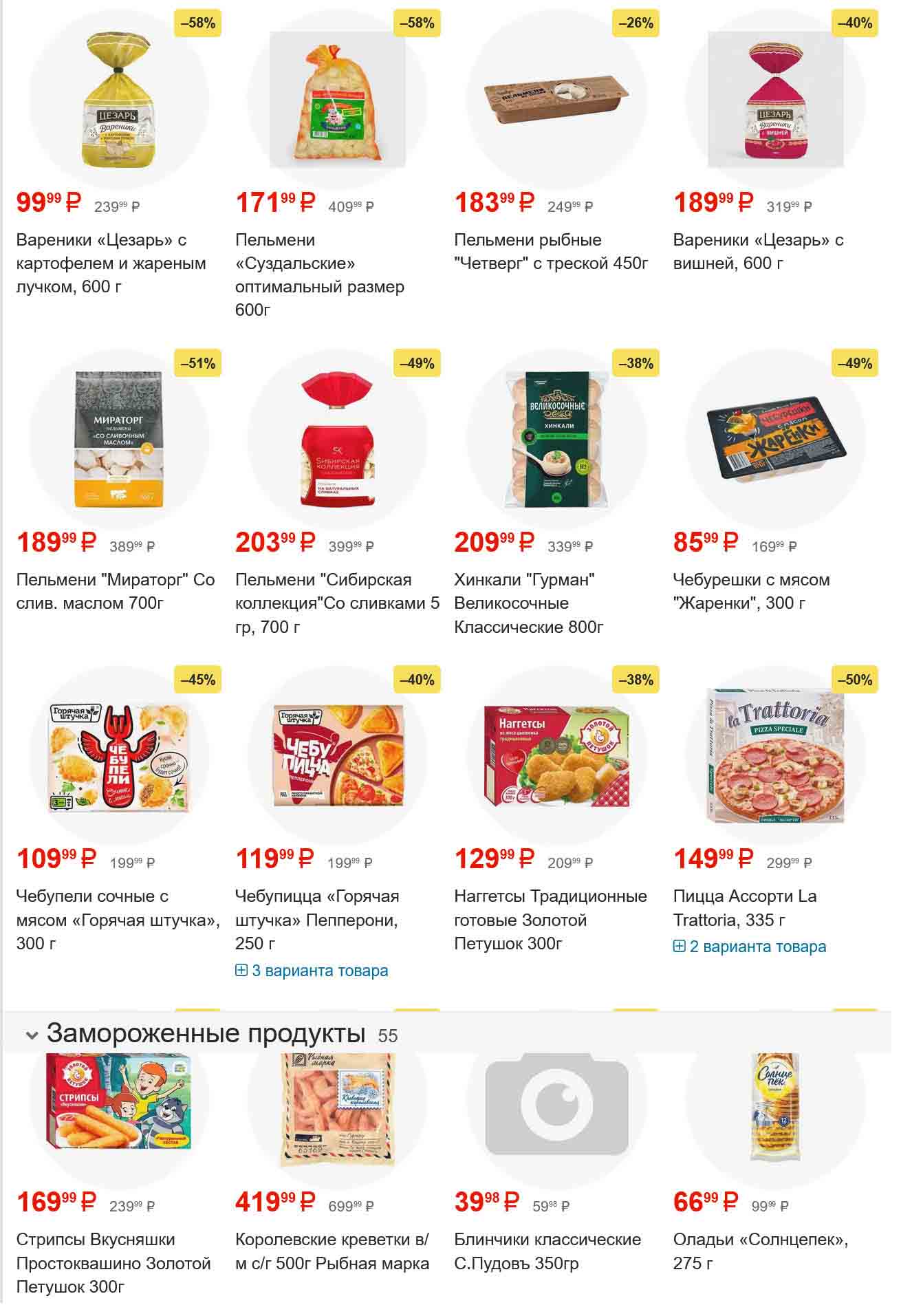This screenshot has height=1316, width=901.
Task: Expand 3 варианта товара under Чебупицца
Action: (x=312, y=971)
